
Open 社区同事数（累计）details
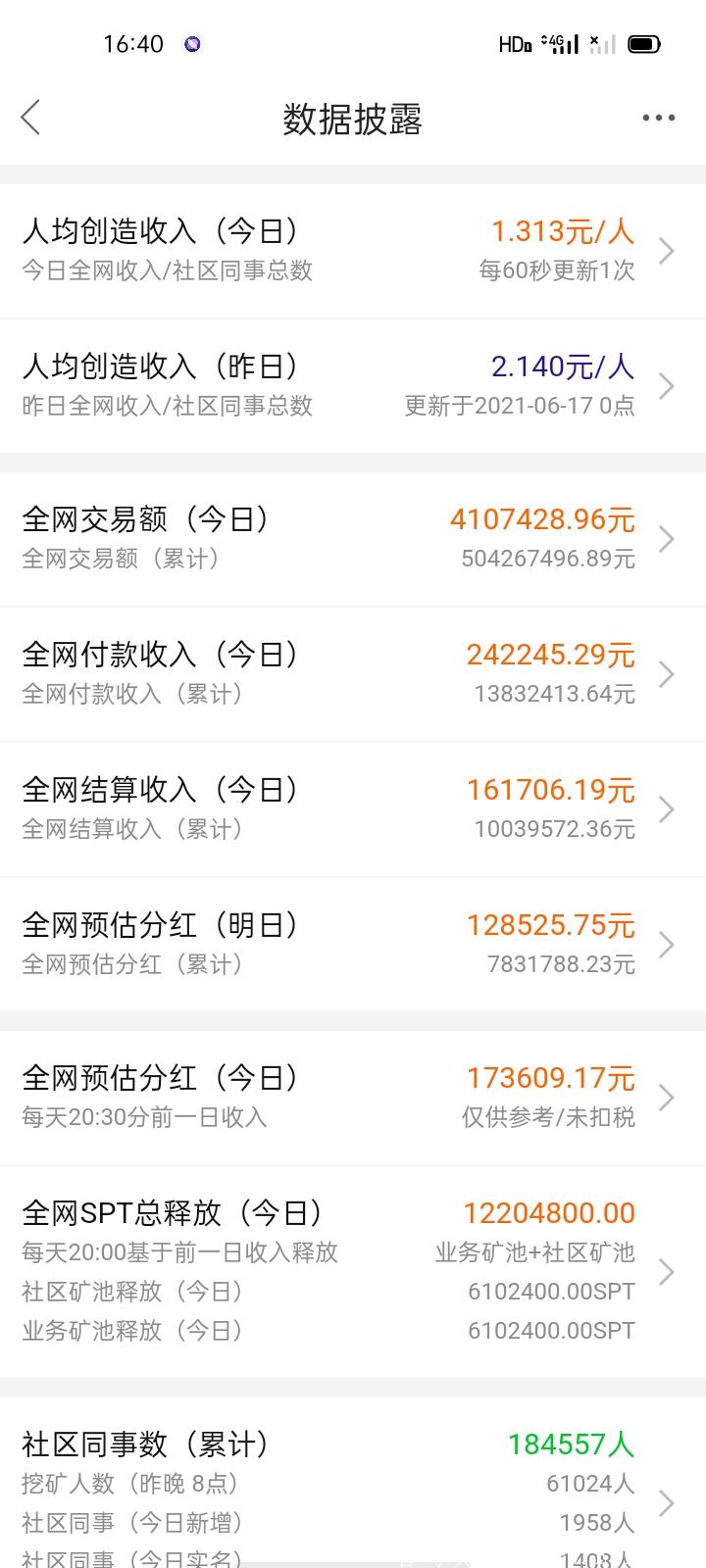(x=353, y=1483)
